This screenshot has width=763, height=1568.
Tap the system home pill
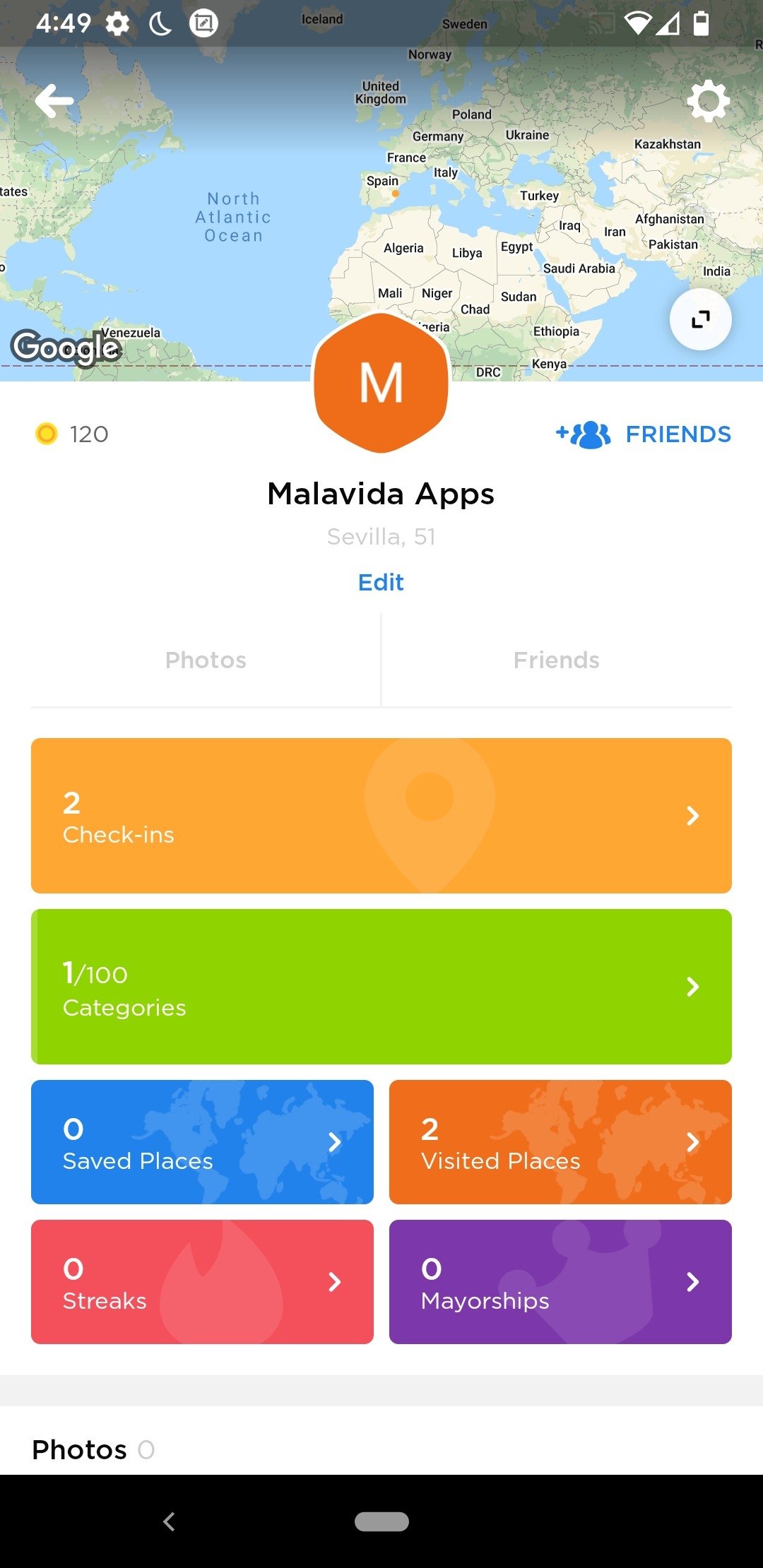[x=381, y=1521]
